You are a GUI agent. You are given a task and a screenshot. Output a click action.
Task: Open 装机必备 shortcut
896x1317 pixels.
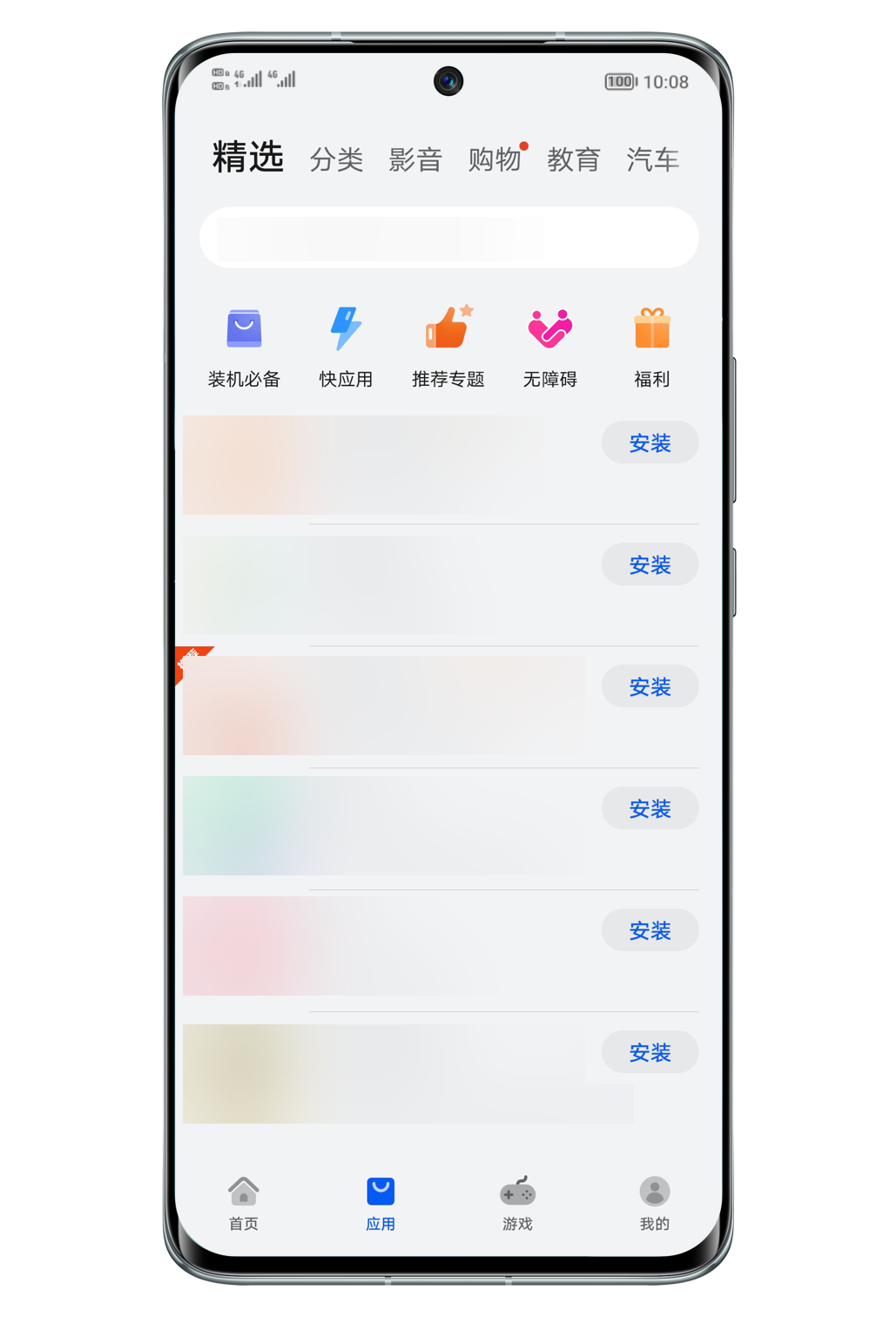coord(244,346)
